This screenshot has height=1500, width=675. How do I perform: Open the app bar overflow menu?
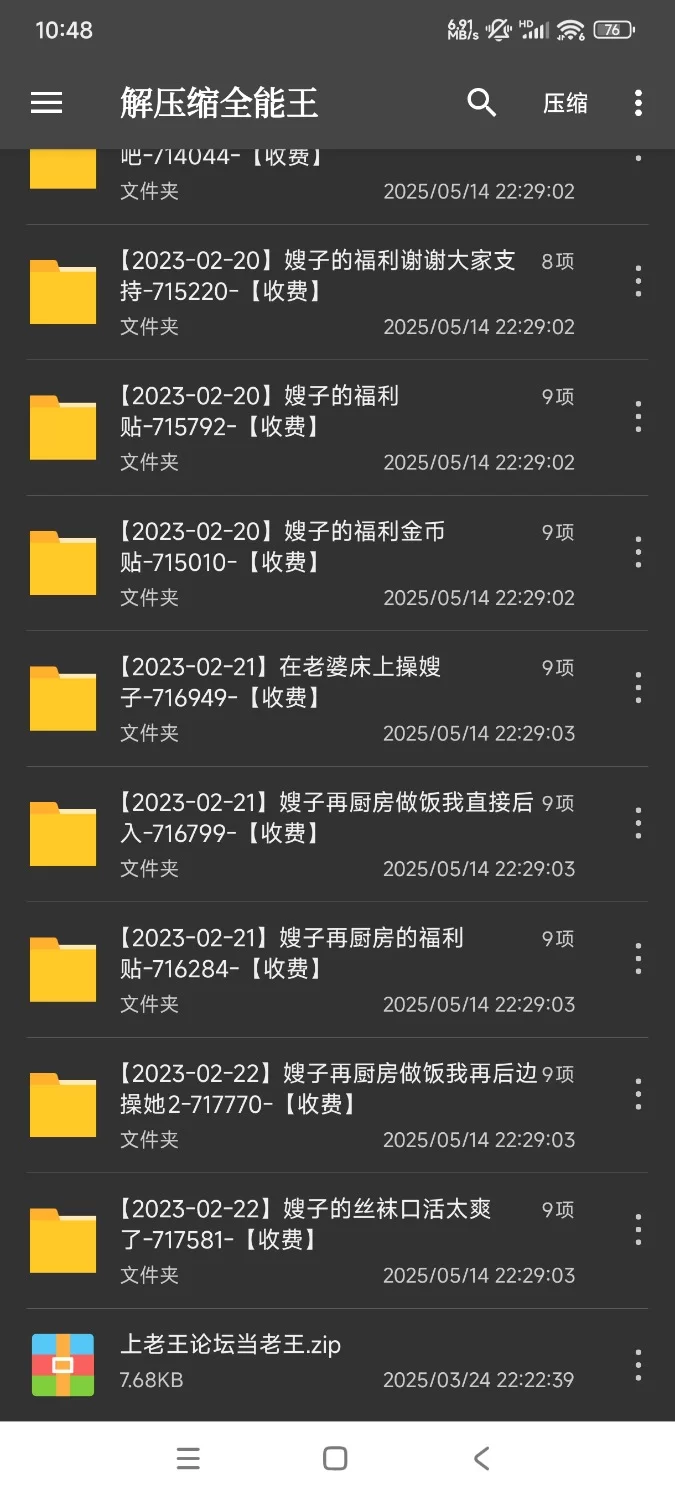[x=638, y=103]
